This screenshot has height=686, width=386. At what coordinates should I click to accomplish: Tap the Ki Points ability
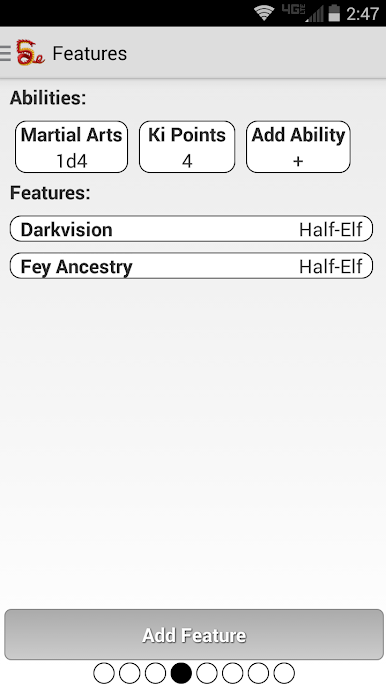(187, 147)
